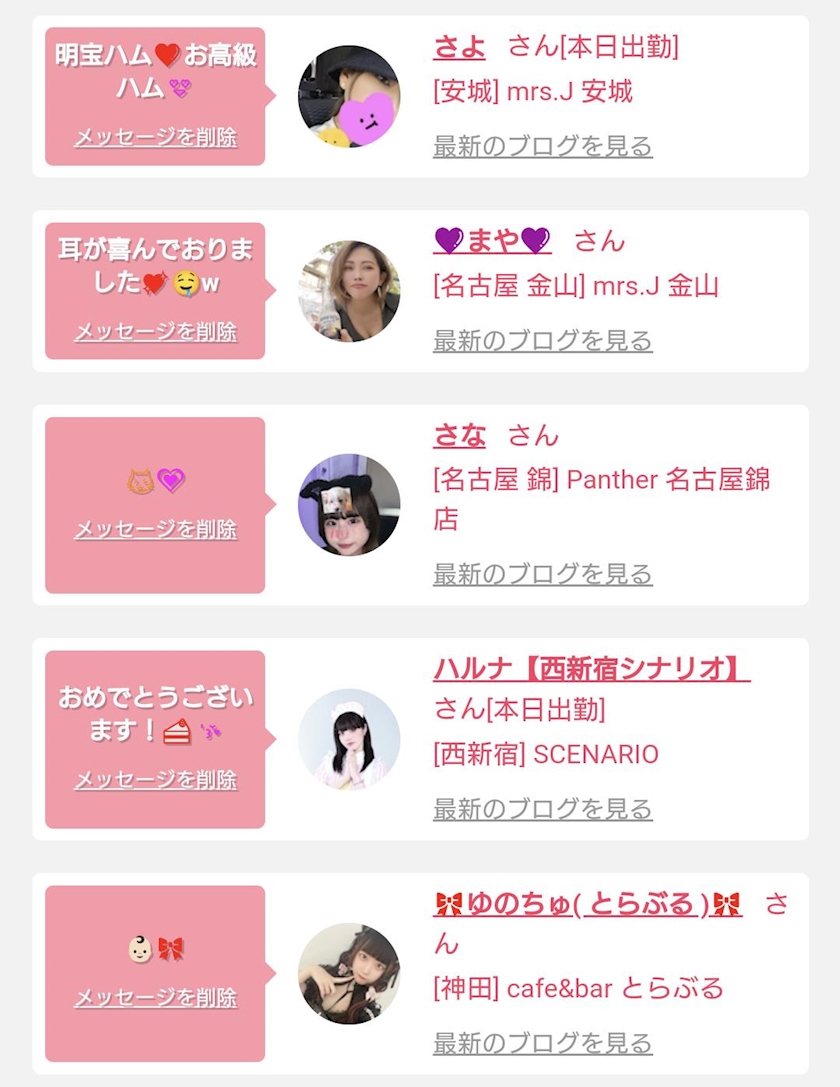The width and height of the screenshot is (840, 1087).
Task: Open ハルナ【西新宿シナリオ】 profile link
Action: pos(591,669)
